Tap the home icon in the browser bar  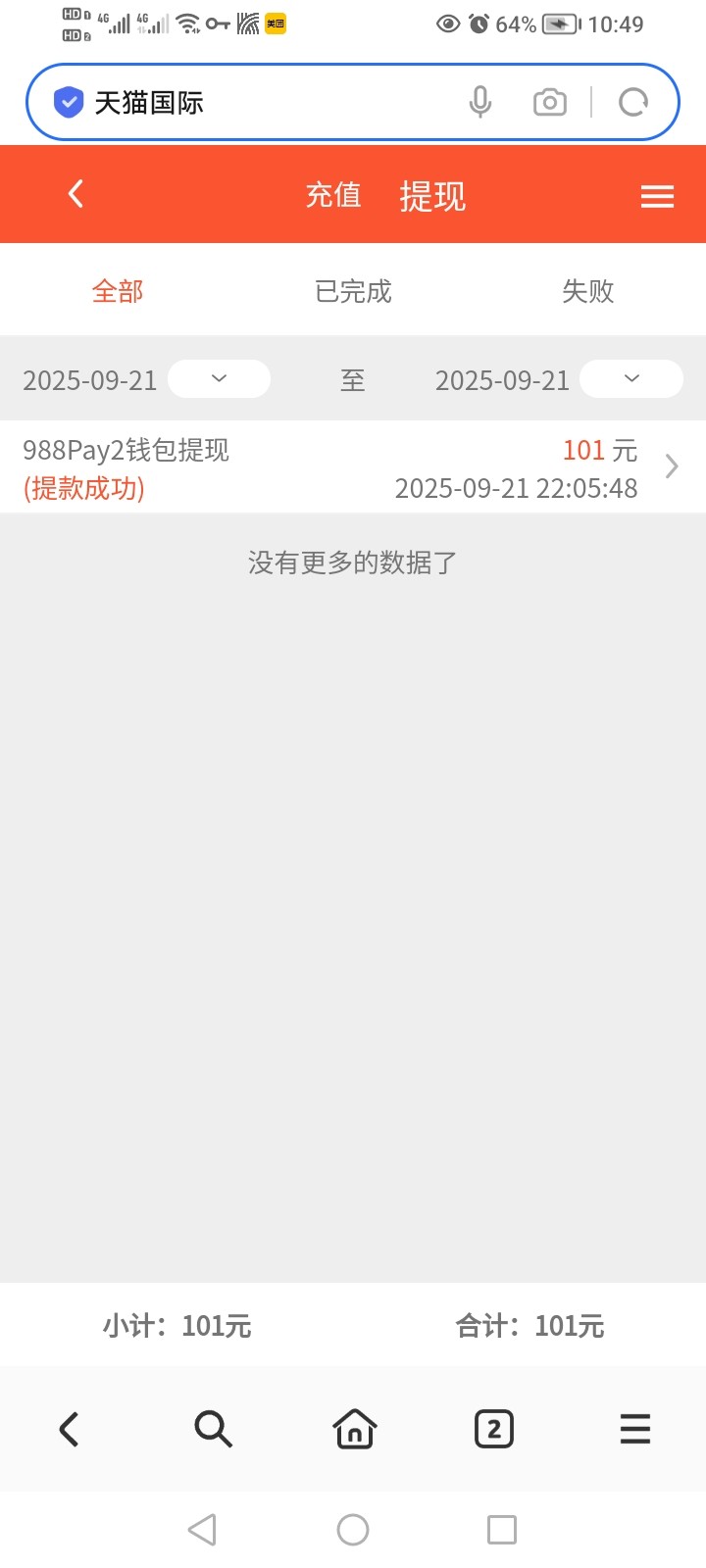pyautogui.click(x=353, y=1429)
